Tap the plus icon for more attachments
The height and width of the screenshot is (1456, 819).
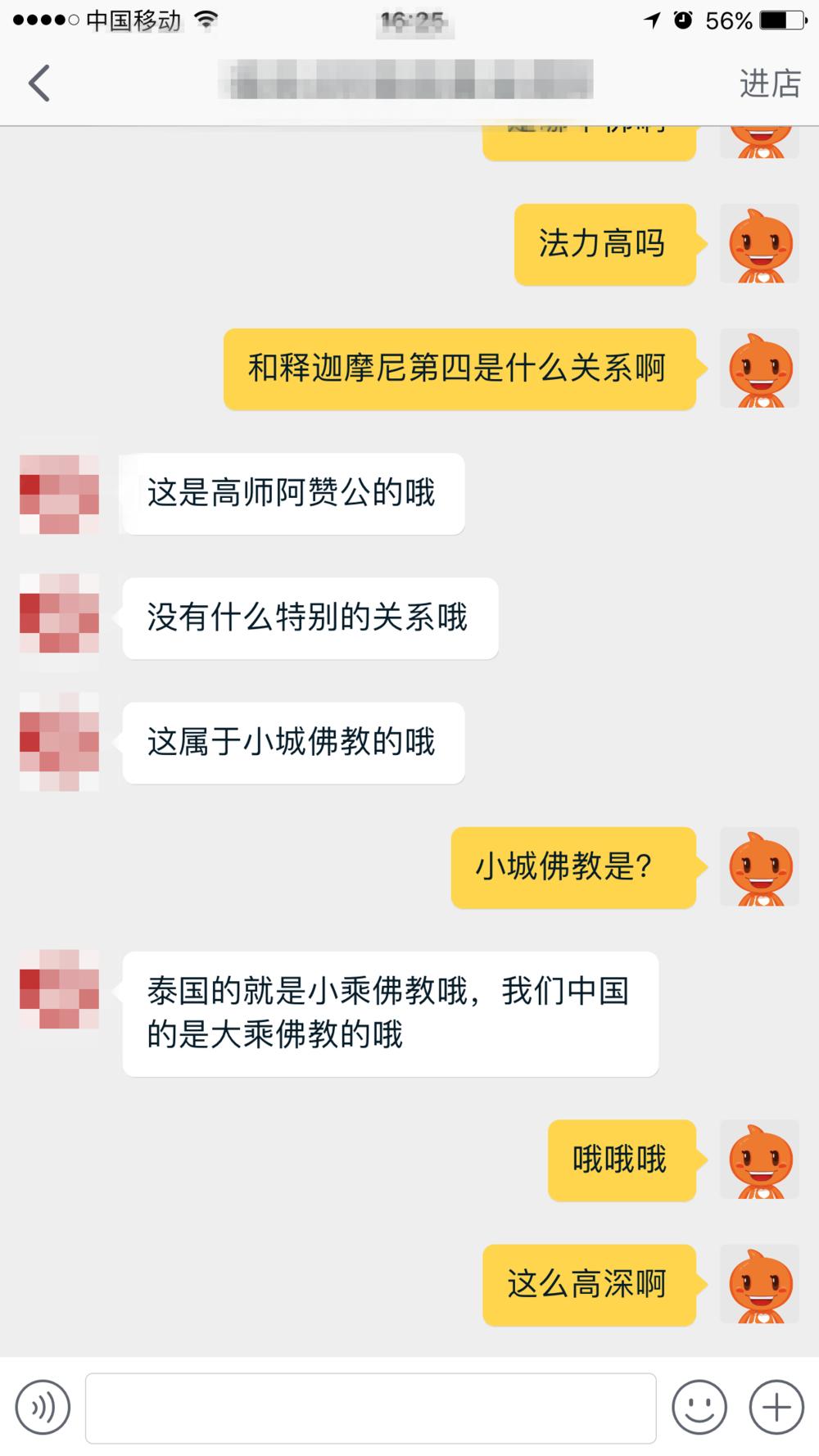tap(774, 1406)
